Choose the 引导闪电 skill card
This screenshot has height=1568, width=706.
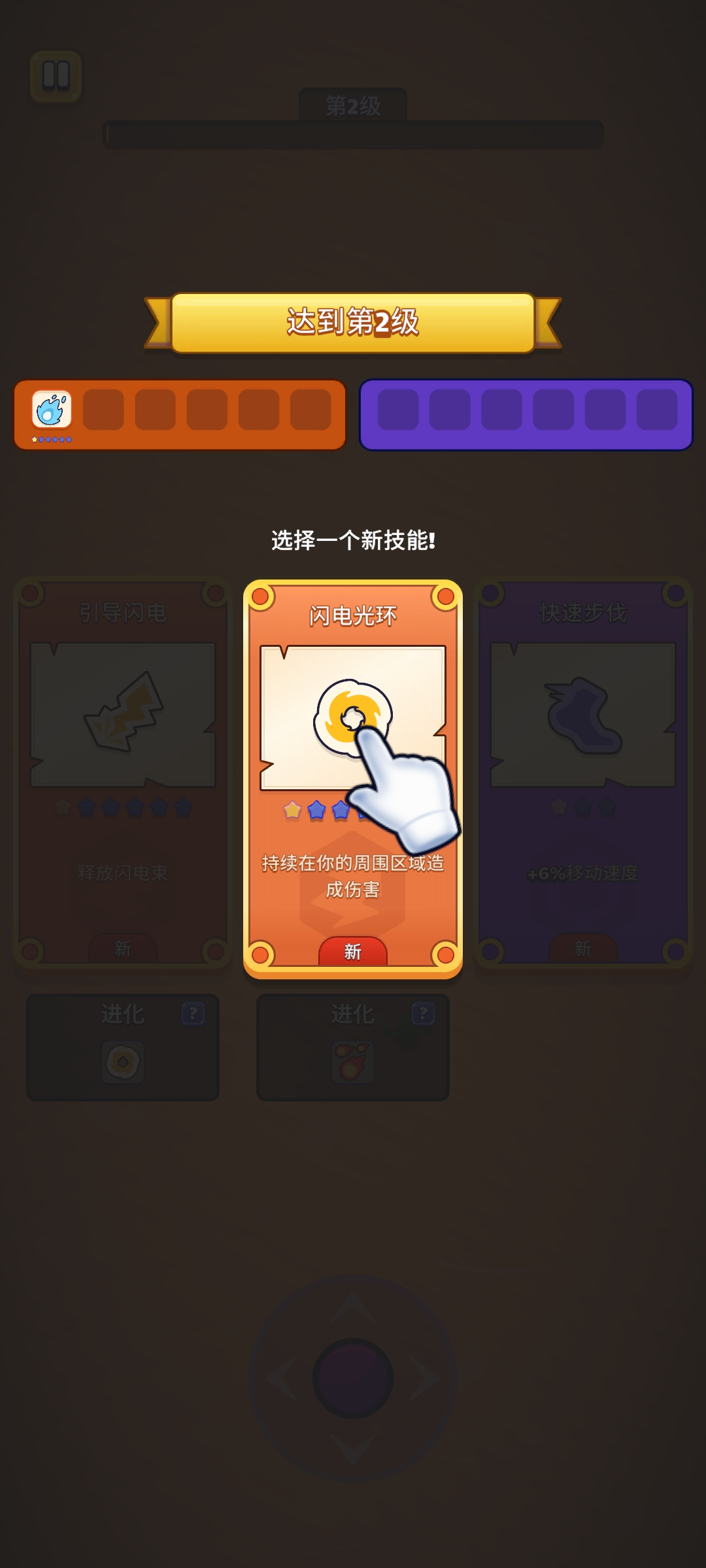123,771
